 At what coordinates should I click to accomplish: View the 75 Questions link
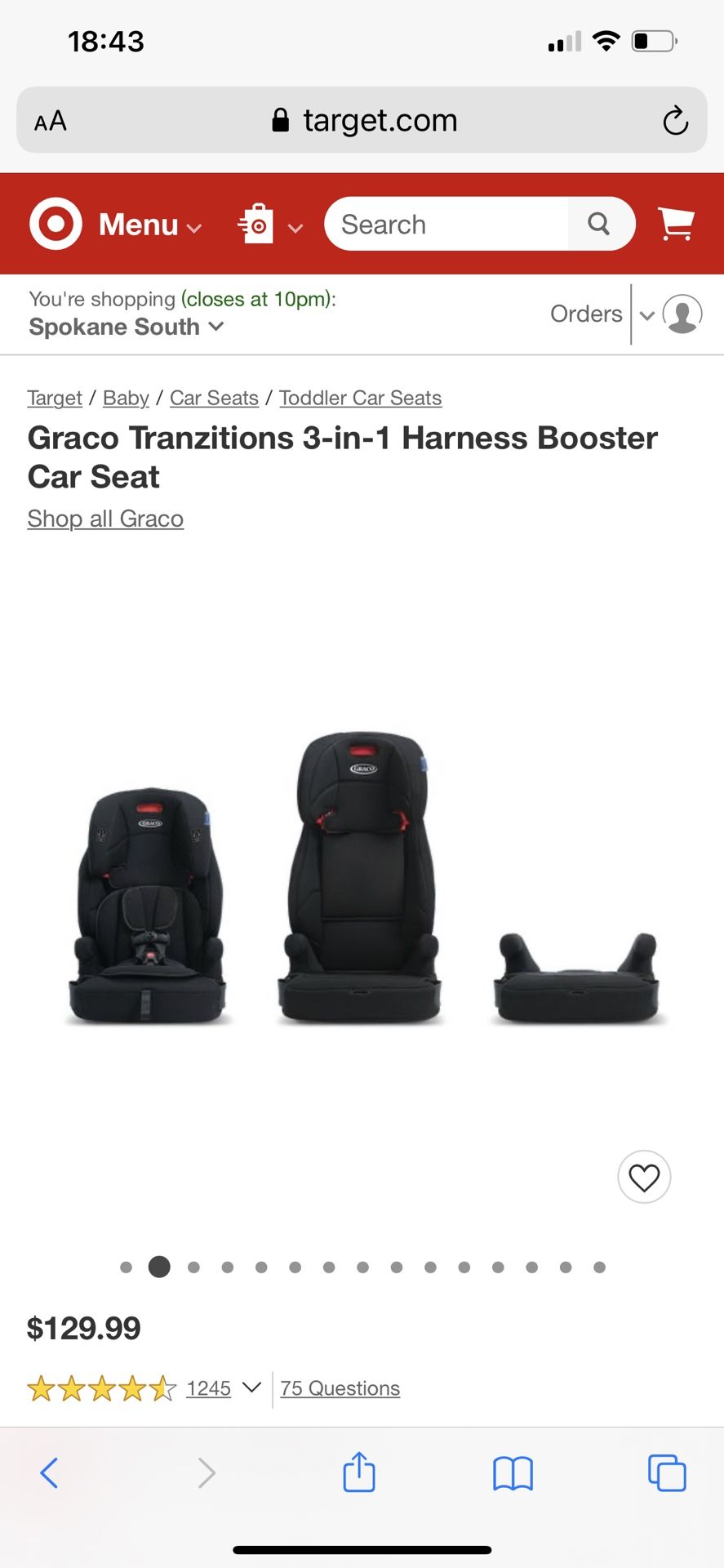click(340, 1388)
